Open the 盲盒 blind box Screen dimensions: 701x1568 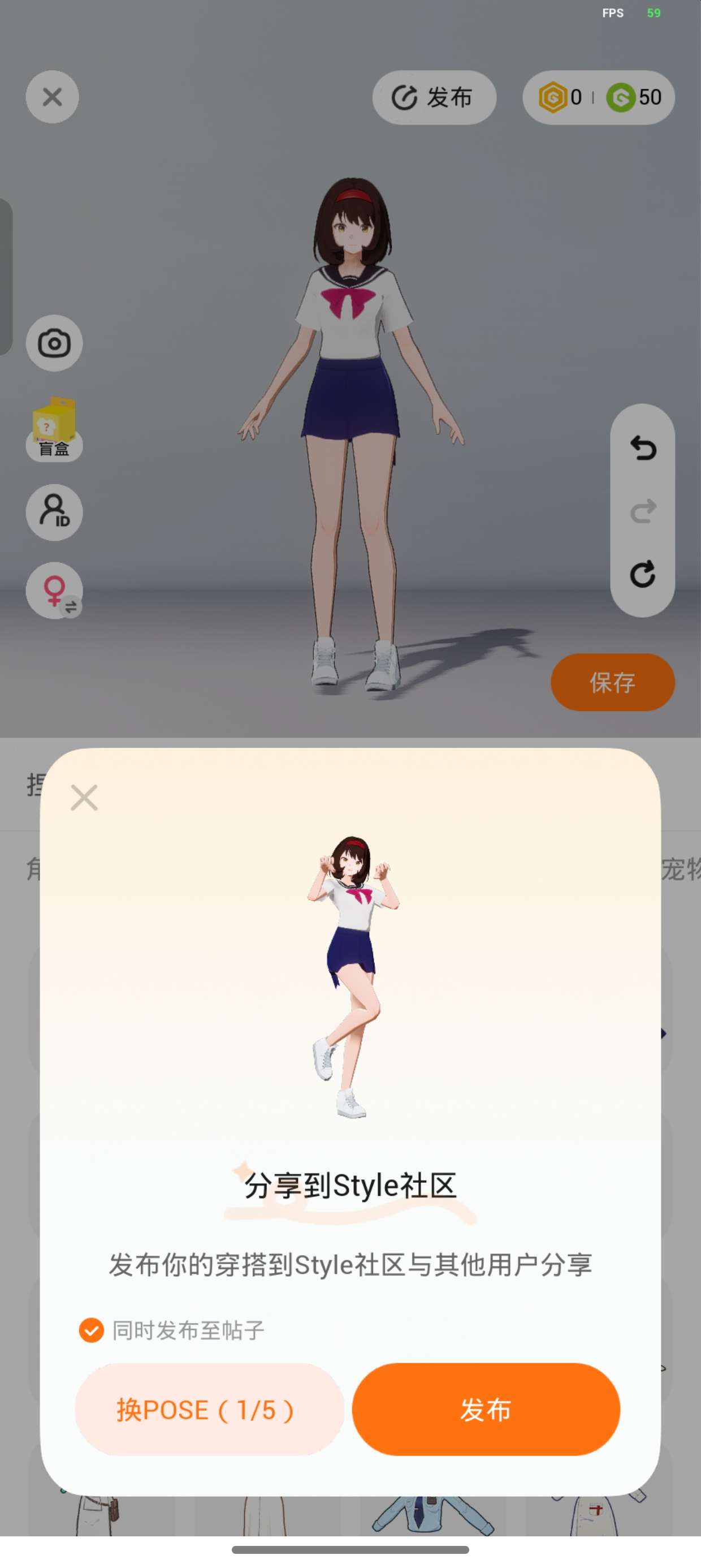[54, 429]
